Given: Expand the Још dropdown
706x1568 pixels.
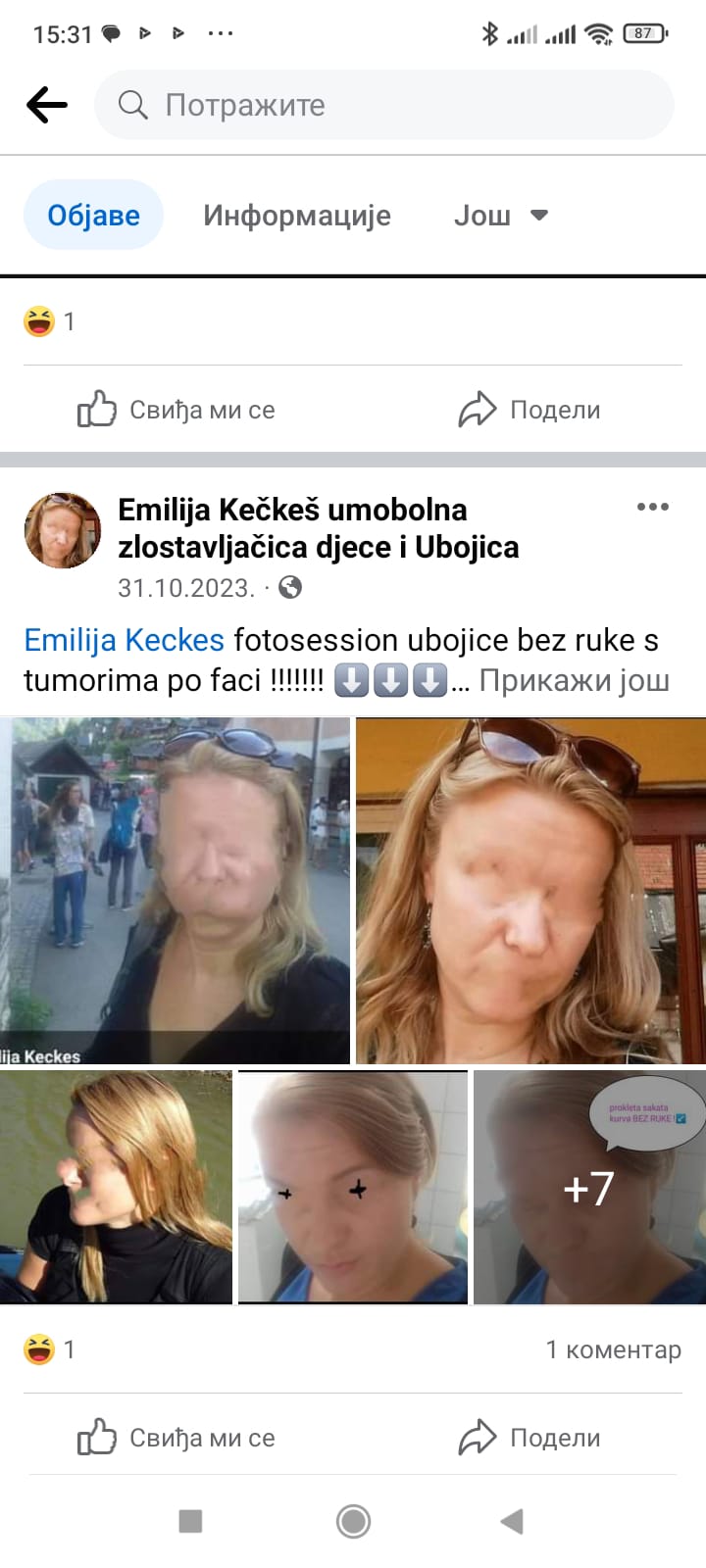Looking at the screenshot, I should [x=500, y=216].
